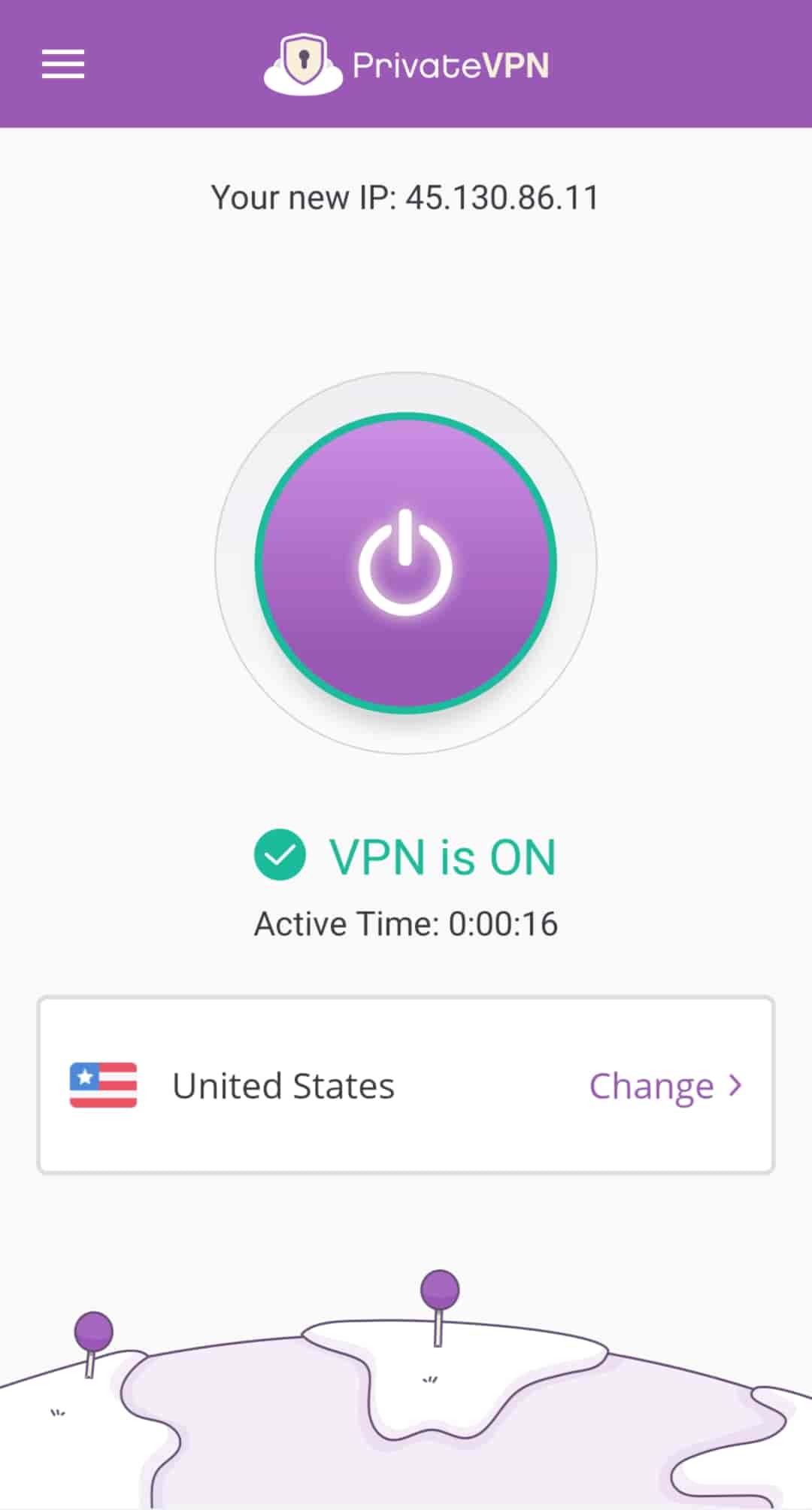
Task: Open the hamburger drawer menu
Action: (x=63, y=65)
